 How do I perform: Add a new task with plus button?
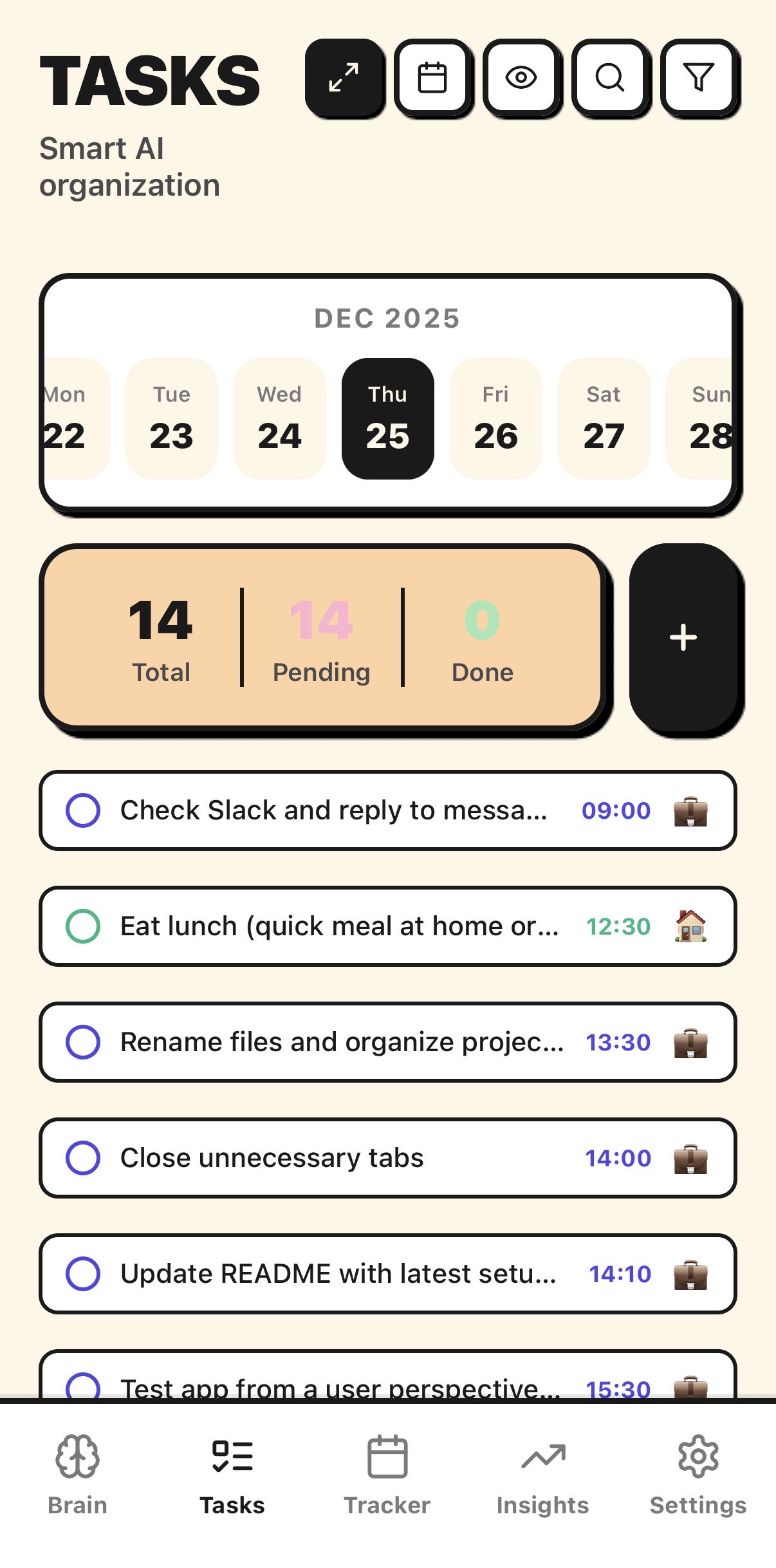683,638
